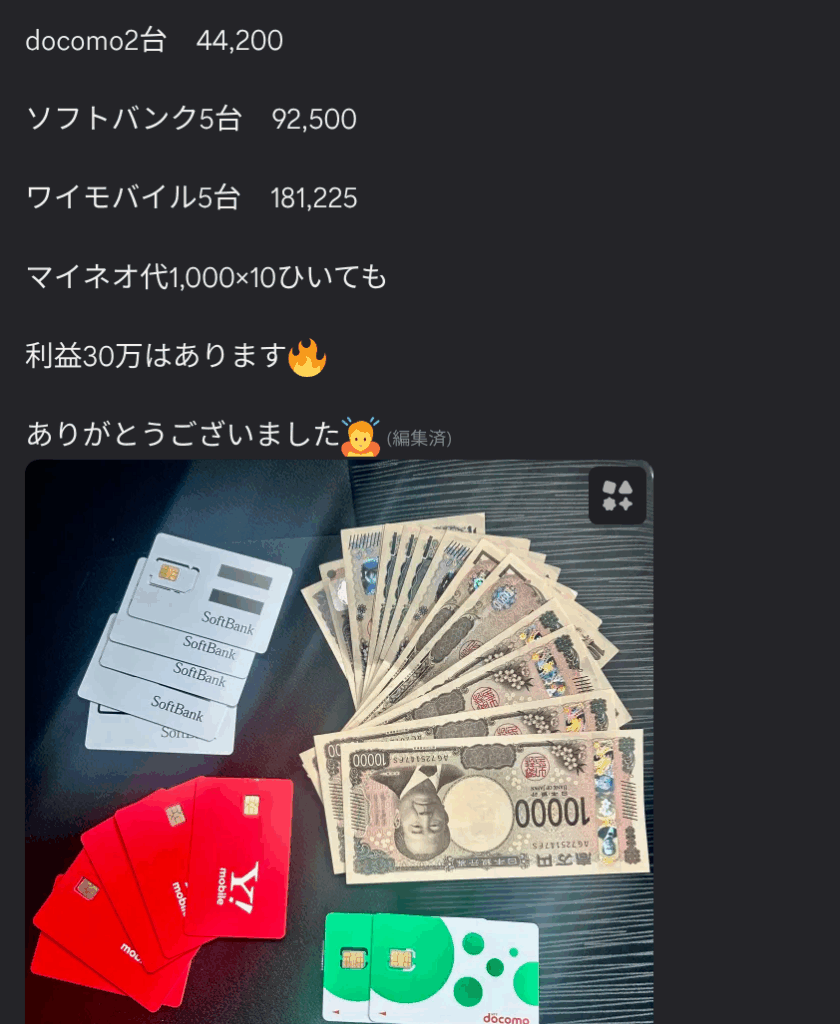The image size is (840, 1024).
Task: Open the attached photo of cash and SIM cards
Action: (x=338, y=740)
